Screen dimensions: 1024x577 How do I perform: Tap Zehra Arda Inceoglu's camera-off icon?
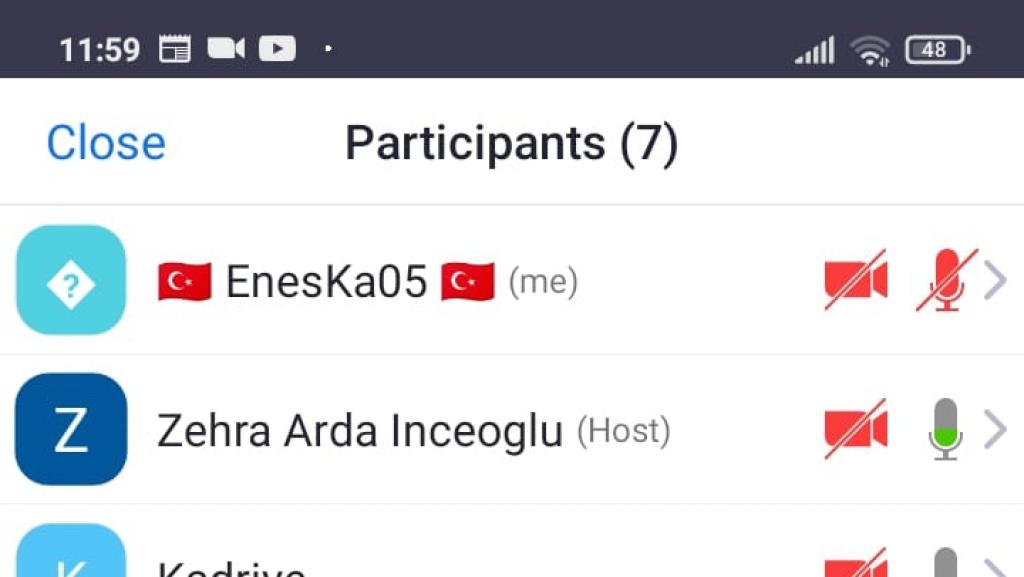coord(856,430)
